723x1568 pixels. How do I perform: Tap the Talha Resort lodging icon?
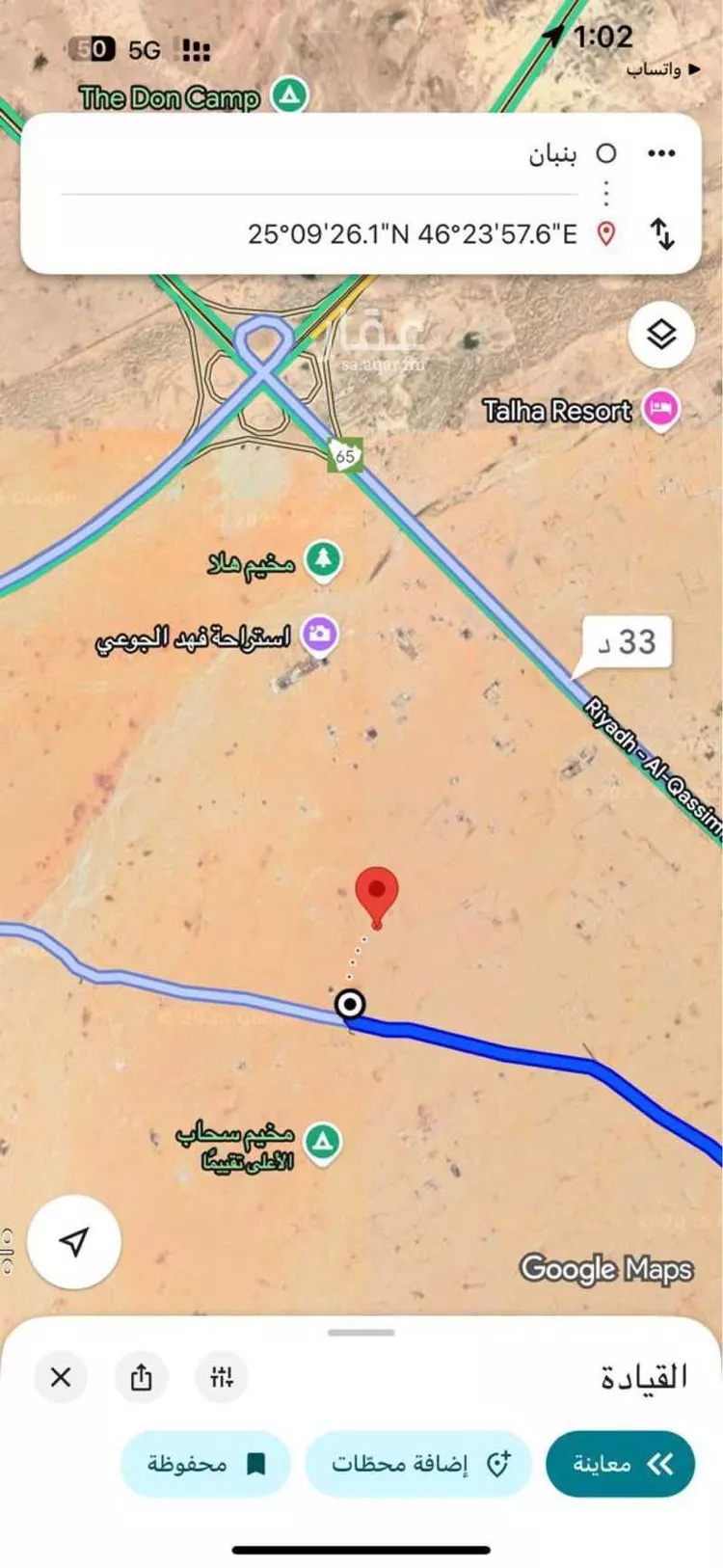pyautogui.click(x=658, y=409)
